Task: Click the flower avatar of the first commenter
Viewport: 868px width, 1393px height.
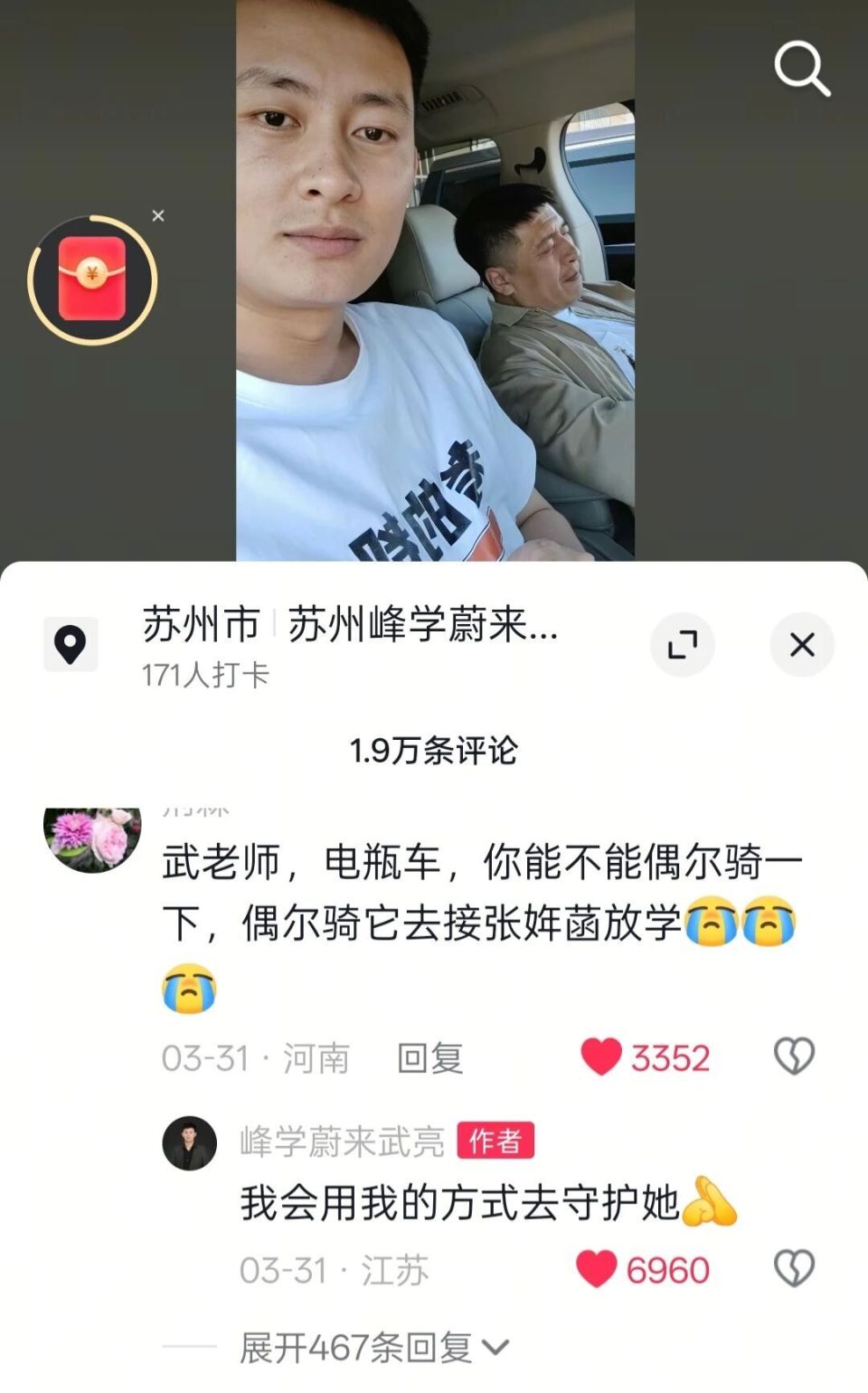Action: [93, 833]
